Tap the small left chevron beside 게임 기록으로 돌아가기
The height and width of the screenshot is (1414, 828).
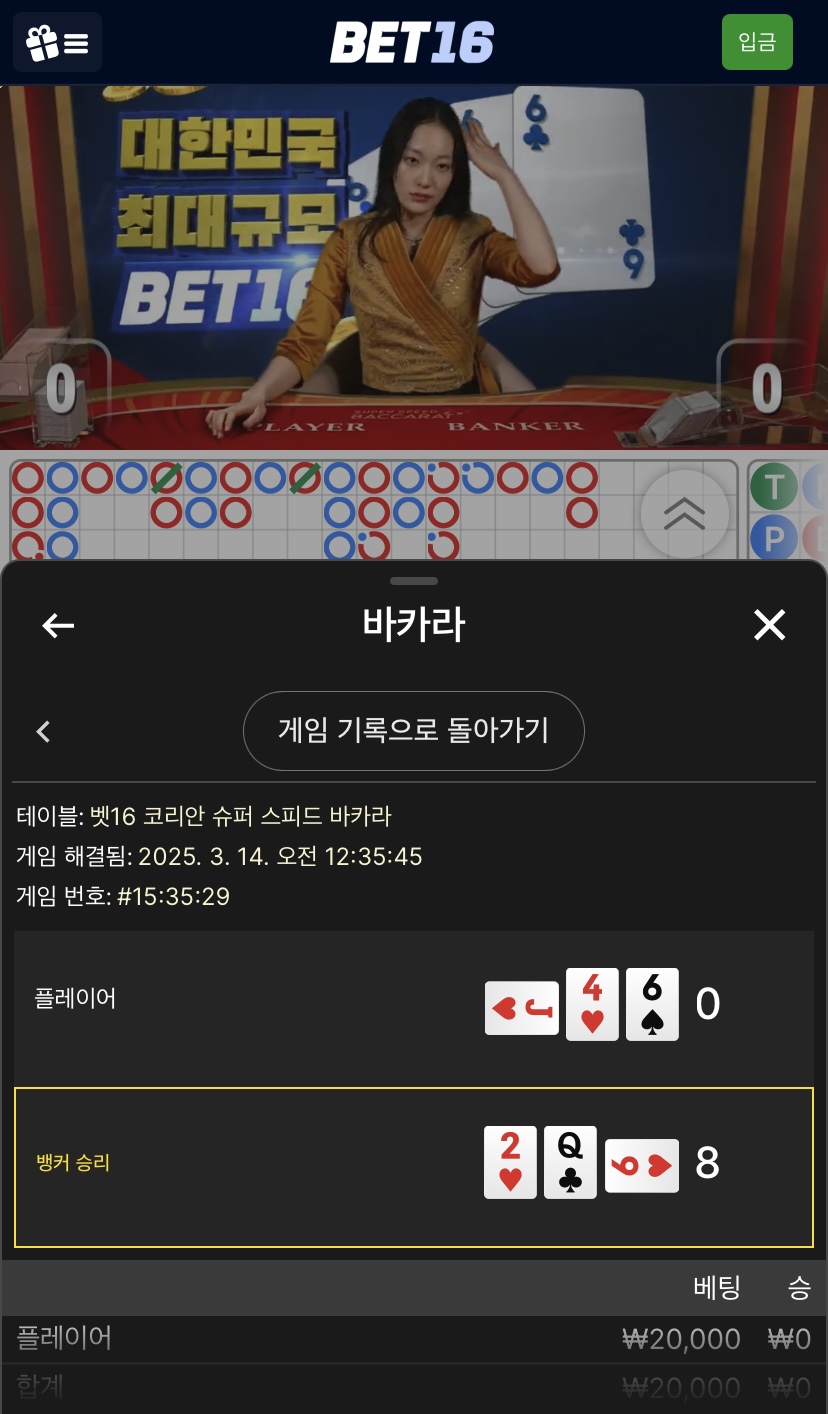coord(43,731)
